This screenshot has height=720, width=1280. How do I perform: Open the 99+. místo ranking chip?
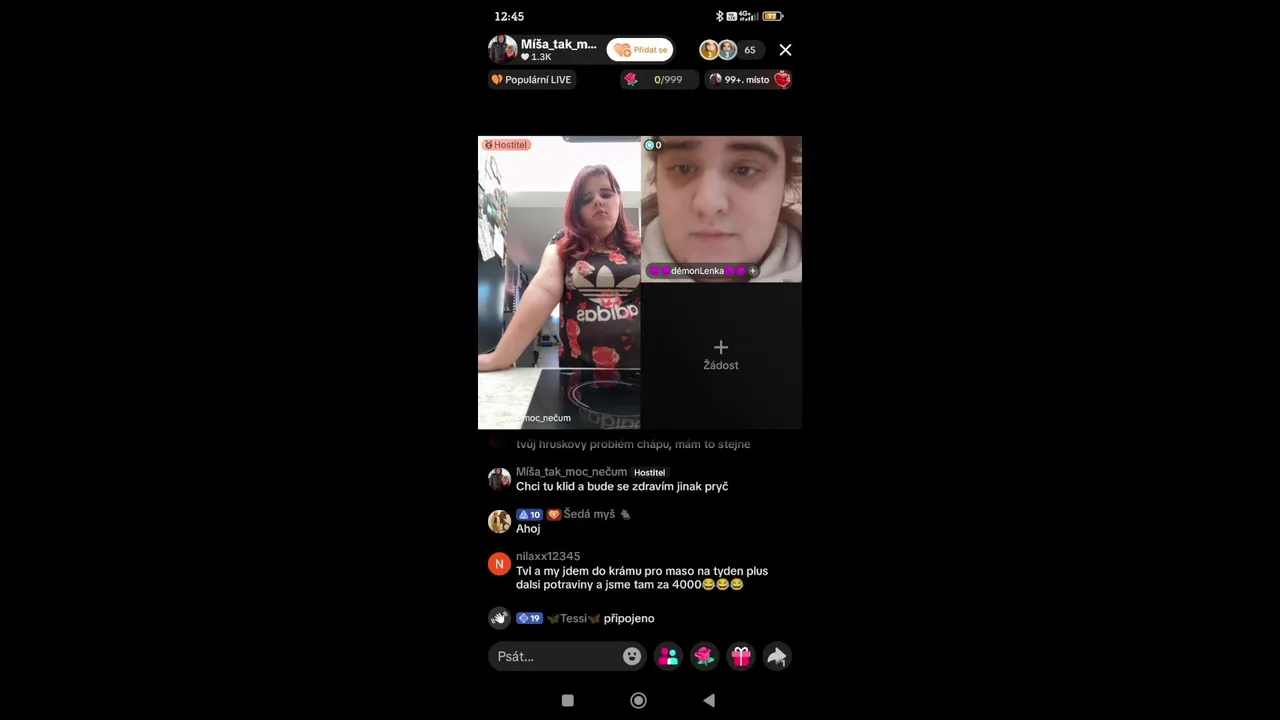click(x=748, y=80)
